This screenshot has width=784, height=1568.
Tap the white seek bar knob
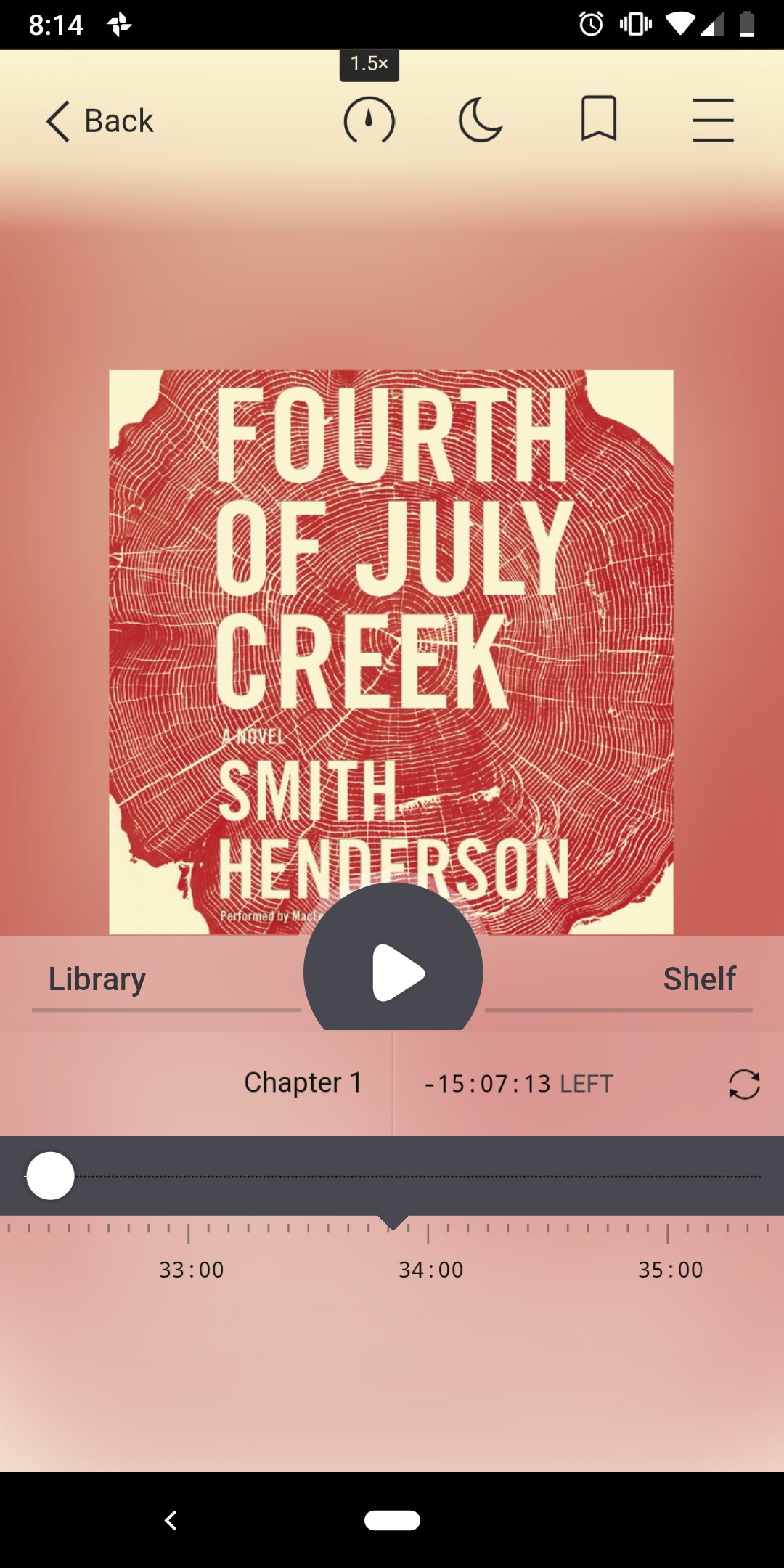[x=50, y=1176]
